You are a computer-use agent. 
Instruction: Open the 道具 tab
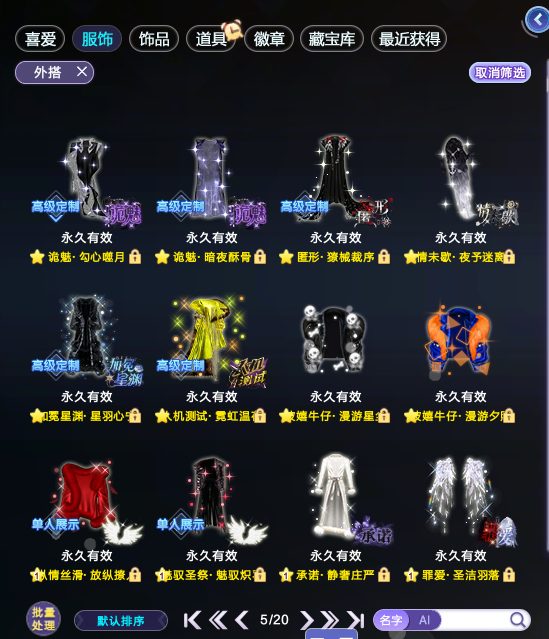point(211,39)
